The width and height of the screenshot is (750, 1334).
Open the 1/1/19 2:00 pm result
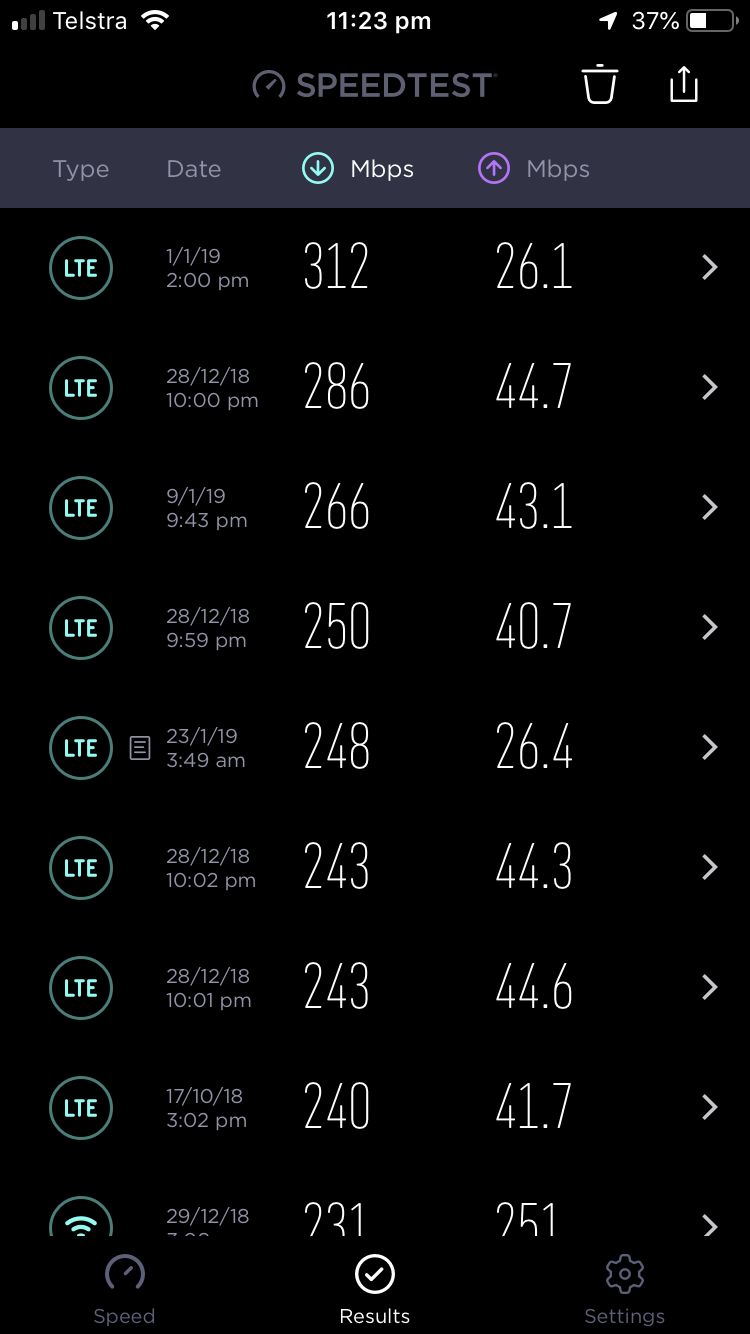[x=375, y=268]
